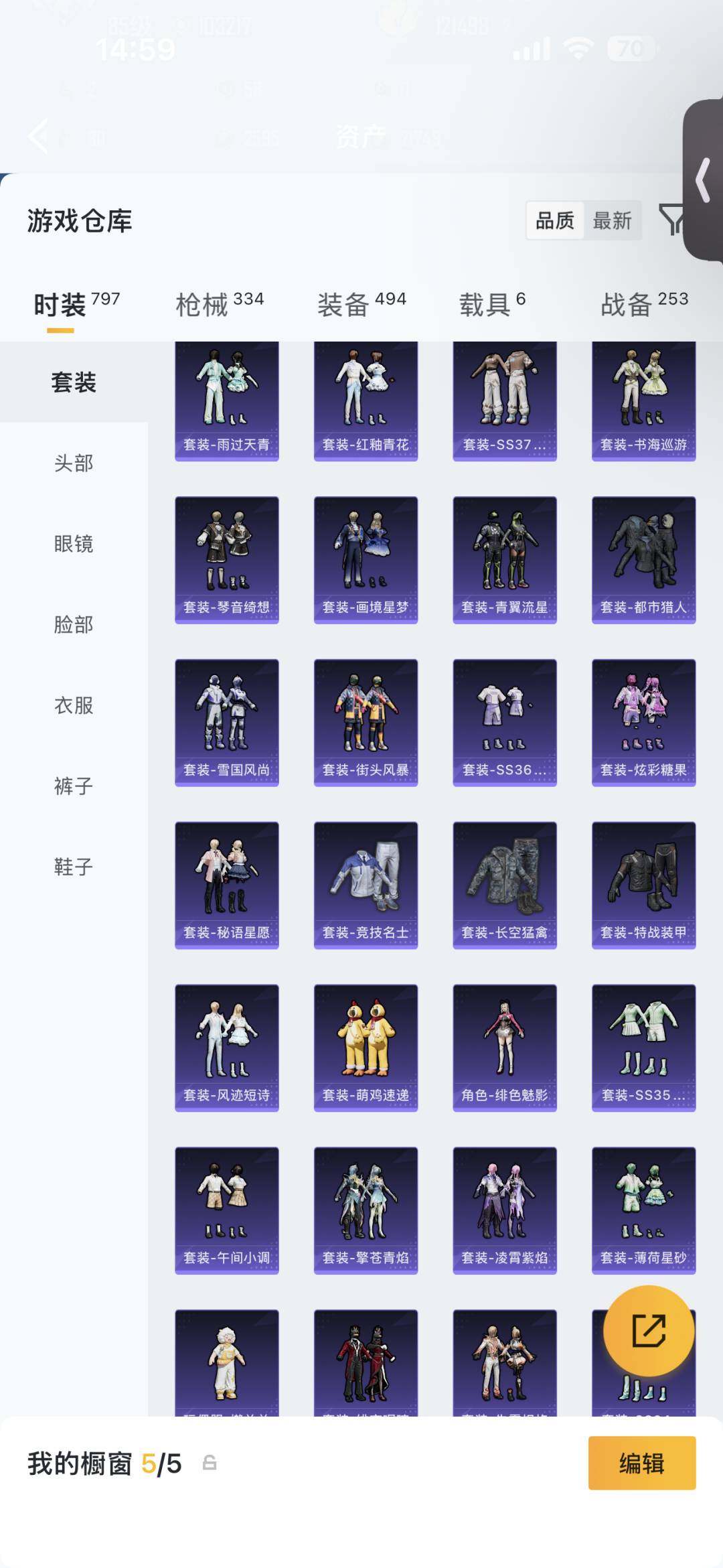Open the 载具 tab
723x1568 pixels.
(492, 304)
